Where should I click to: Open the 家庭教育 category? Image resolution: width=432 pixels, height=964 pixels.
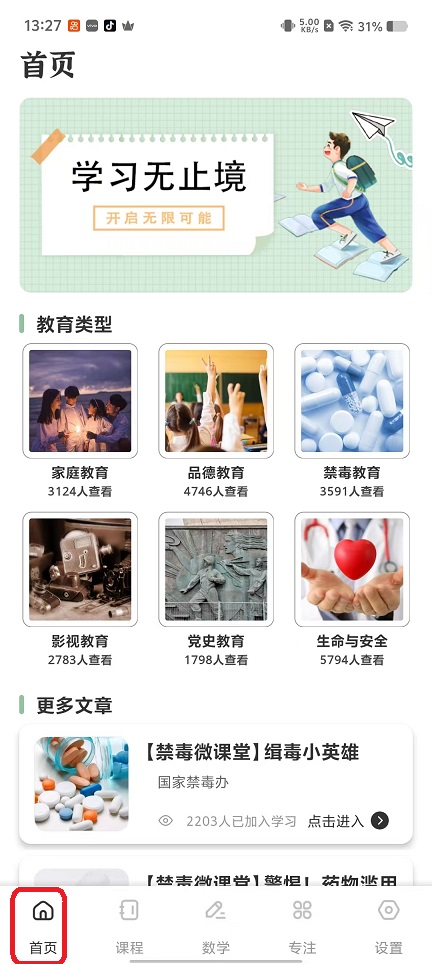(80, 421)
